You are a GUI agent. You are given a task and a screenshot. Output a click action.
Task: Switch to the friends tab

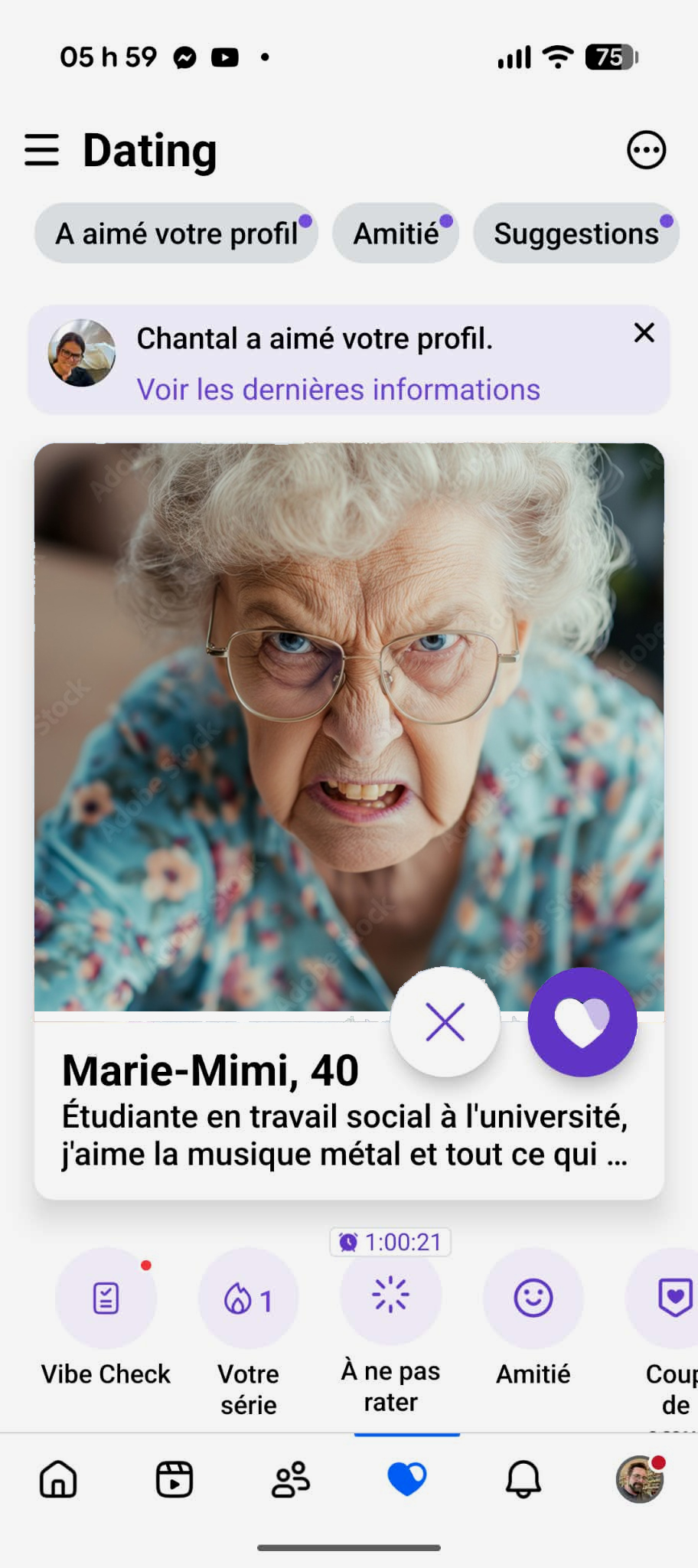pos(291,1479)
